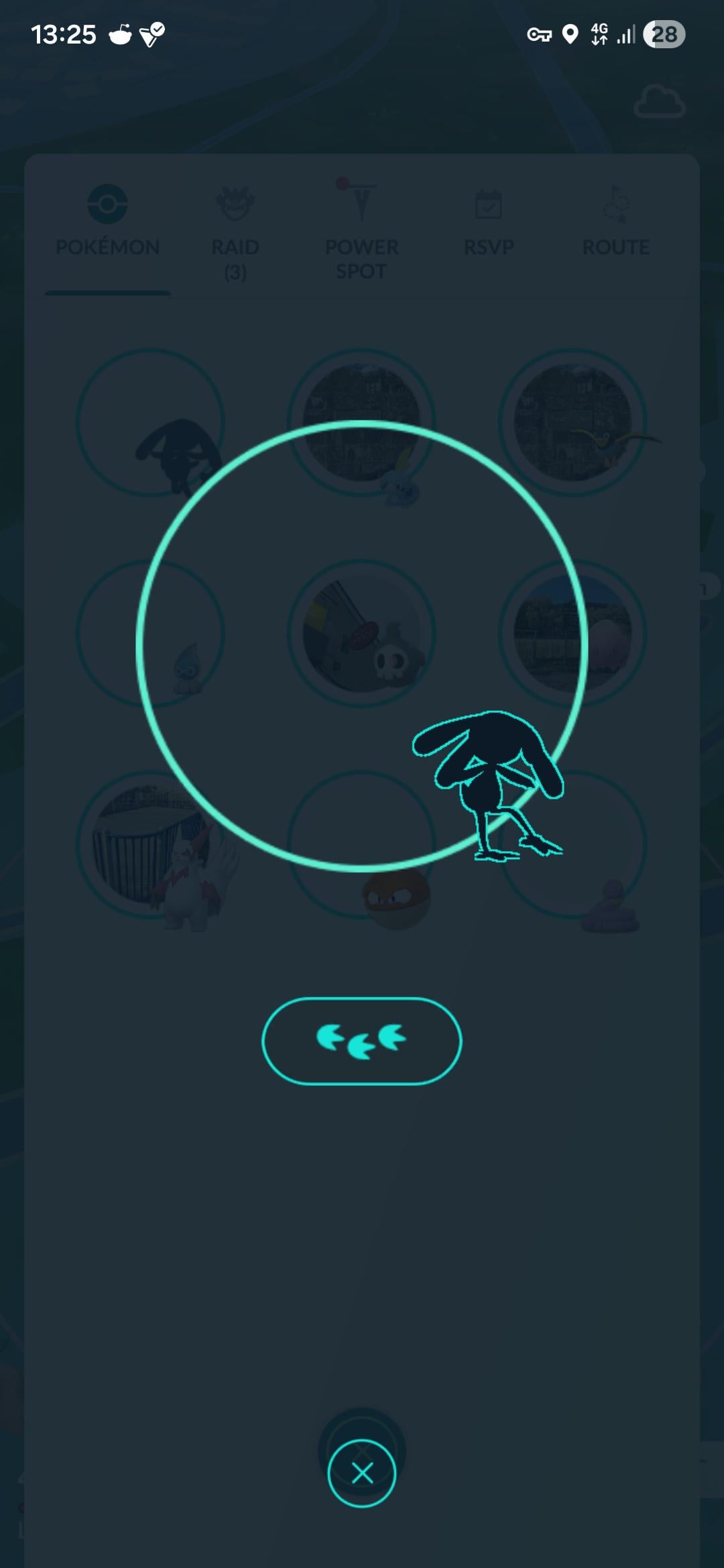Tap the footprints button to track this Pokémon
724x1568 pixels.
(361, 1041)
